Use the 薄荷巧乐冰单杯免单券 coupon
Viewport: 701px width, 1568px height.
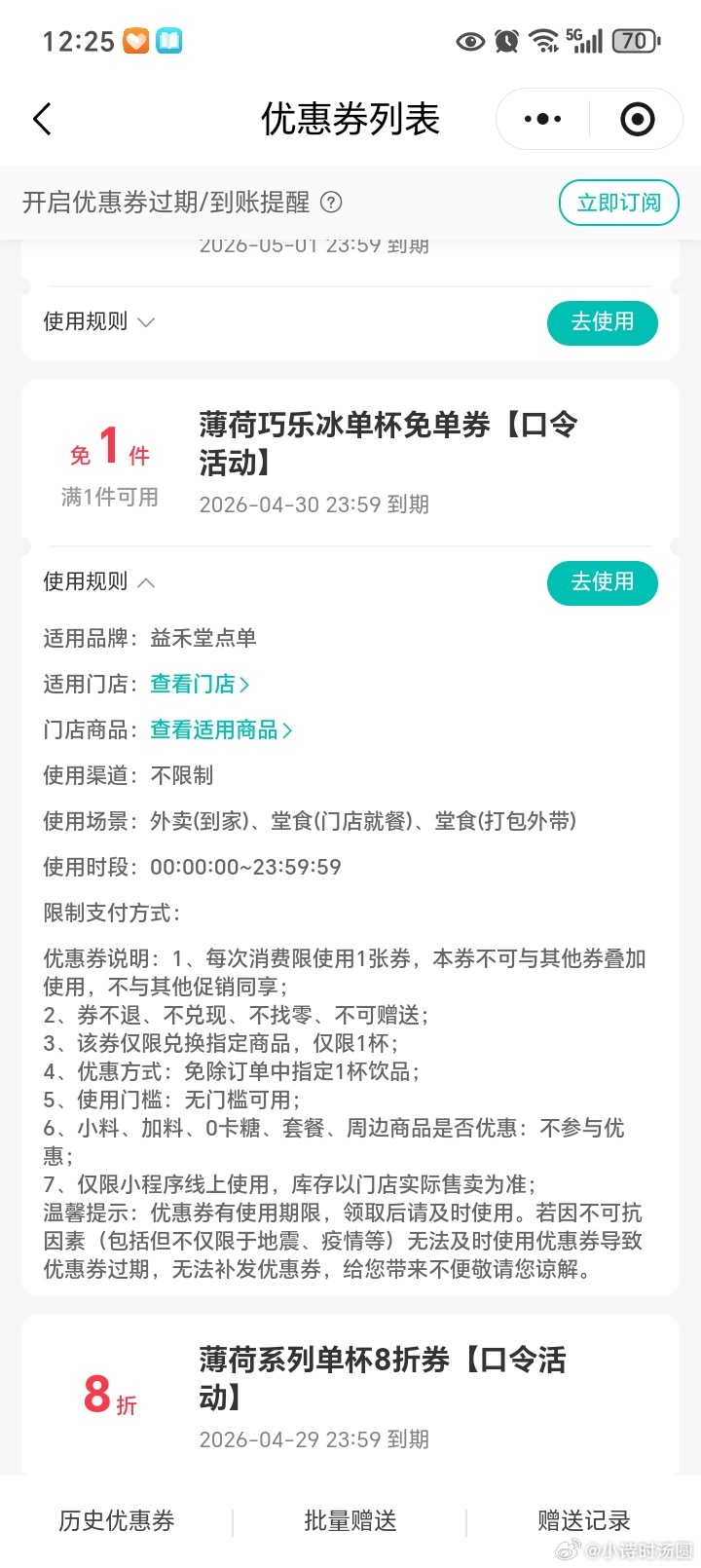(602, 582)
